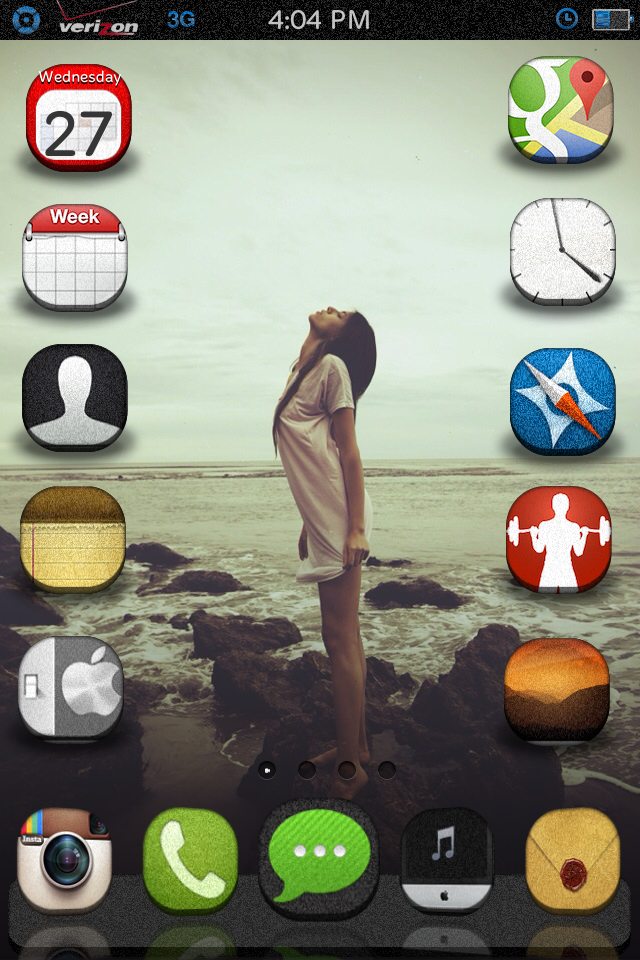Image resolution: width=640 pixels, height=960 pixels.
Task: Open the Week calendar app
Action: point(75,257)
